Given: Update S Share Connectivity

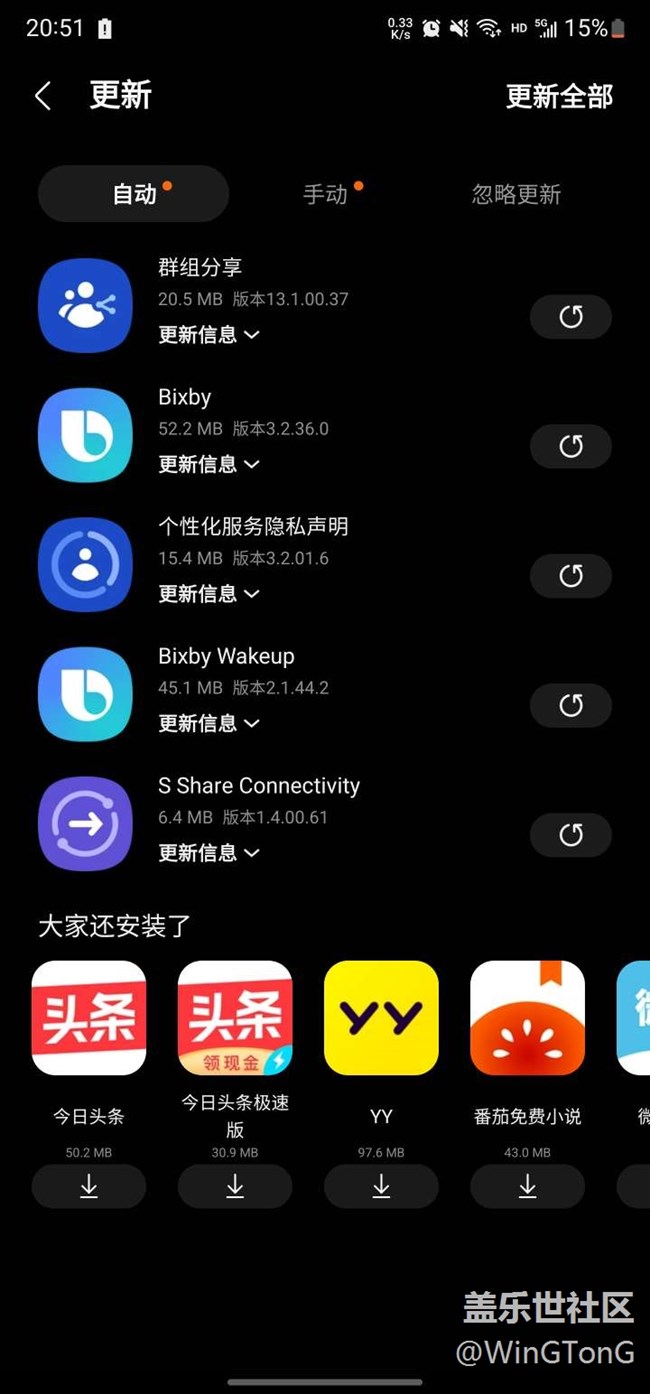Looking at the screenshot, I should click(570, 835).
